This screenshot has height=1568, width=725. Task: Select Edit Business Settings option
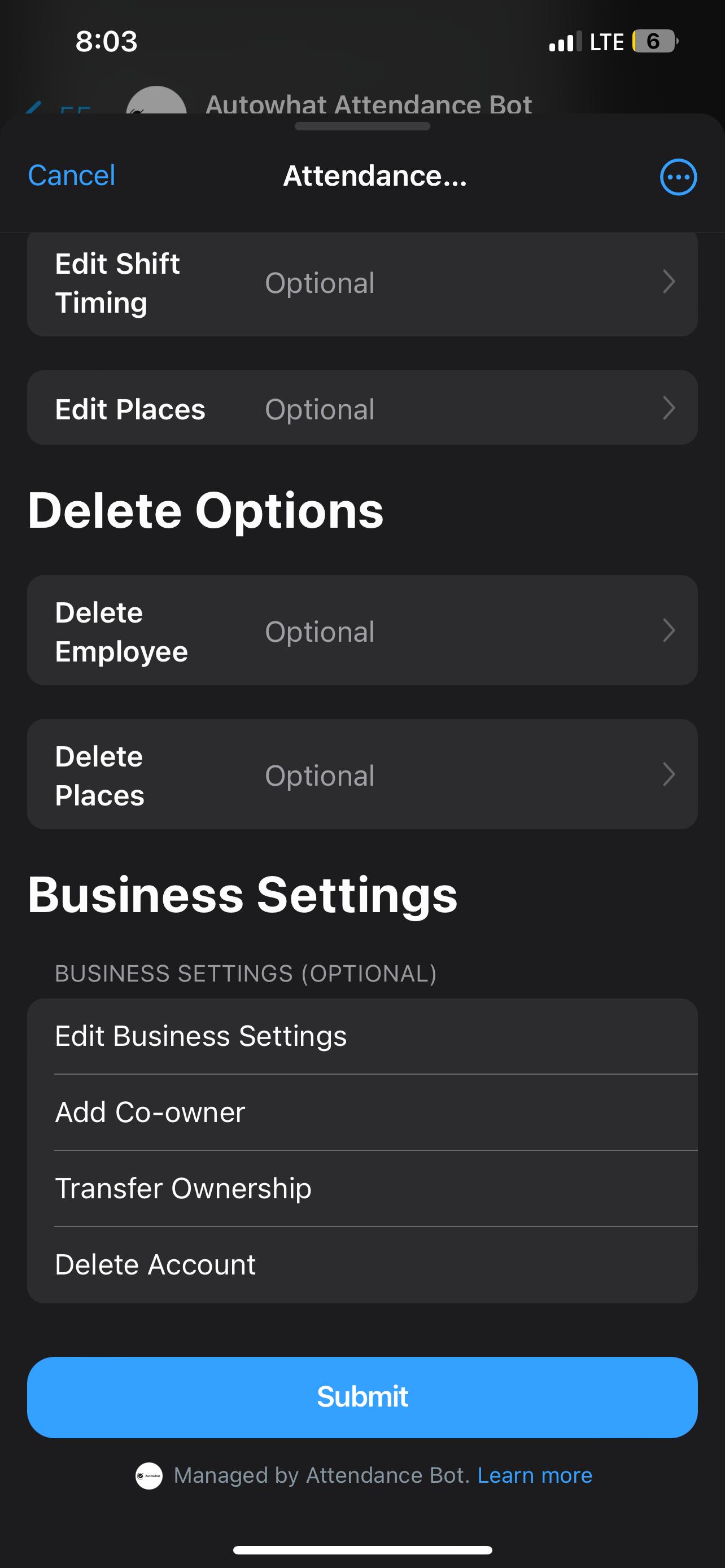pos(362,1037)
